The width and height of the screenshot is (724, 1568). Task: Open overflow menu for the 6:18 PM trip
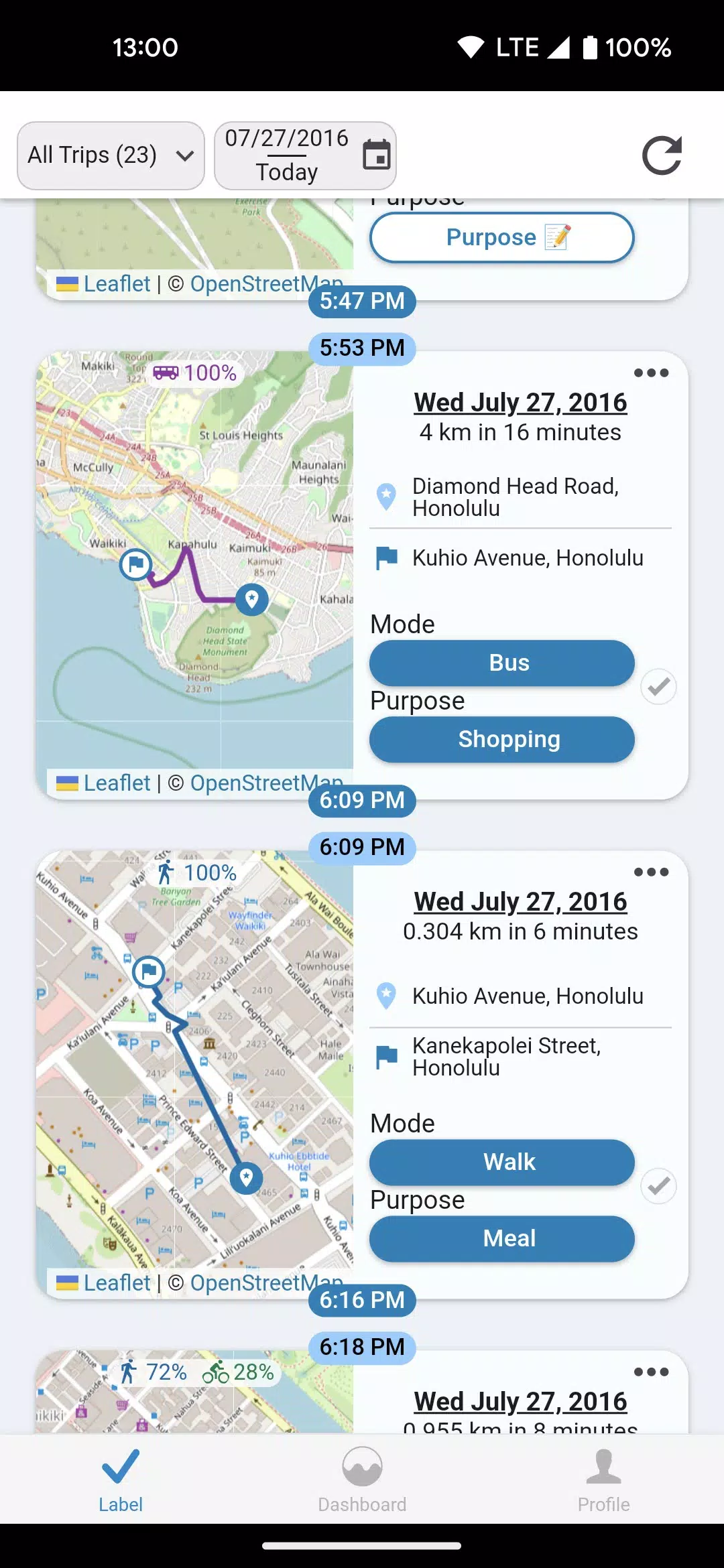(651, 1372)
